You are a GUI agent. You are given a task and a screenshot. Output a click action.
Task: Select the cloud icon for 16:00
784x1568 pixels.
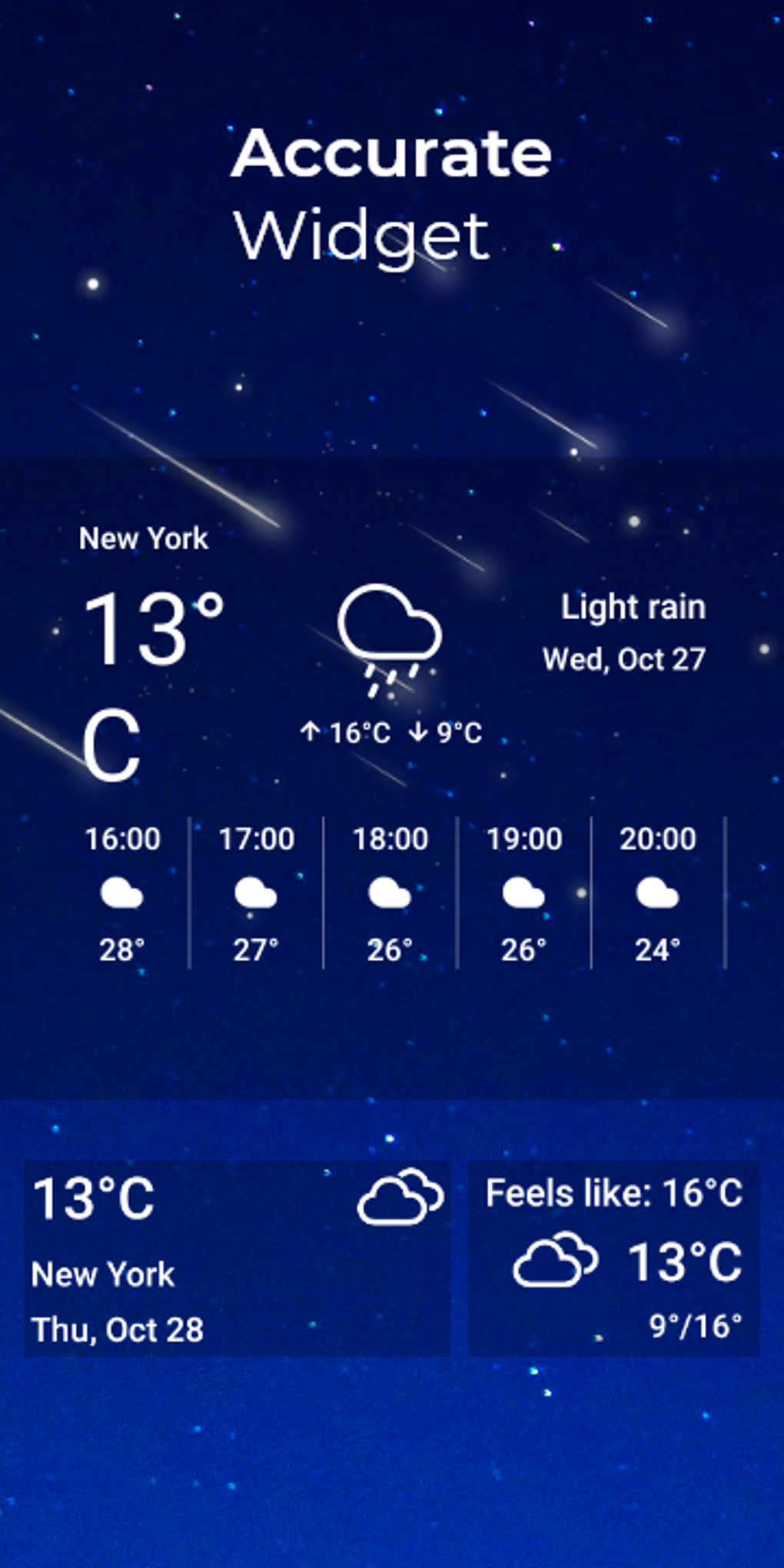tap(123, 894)
